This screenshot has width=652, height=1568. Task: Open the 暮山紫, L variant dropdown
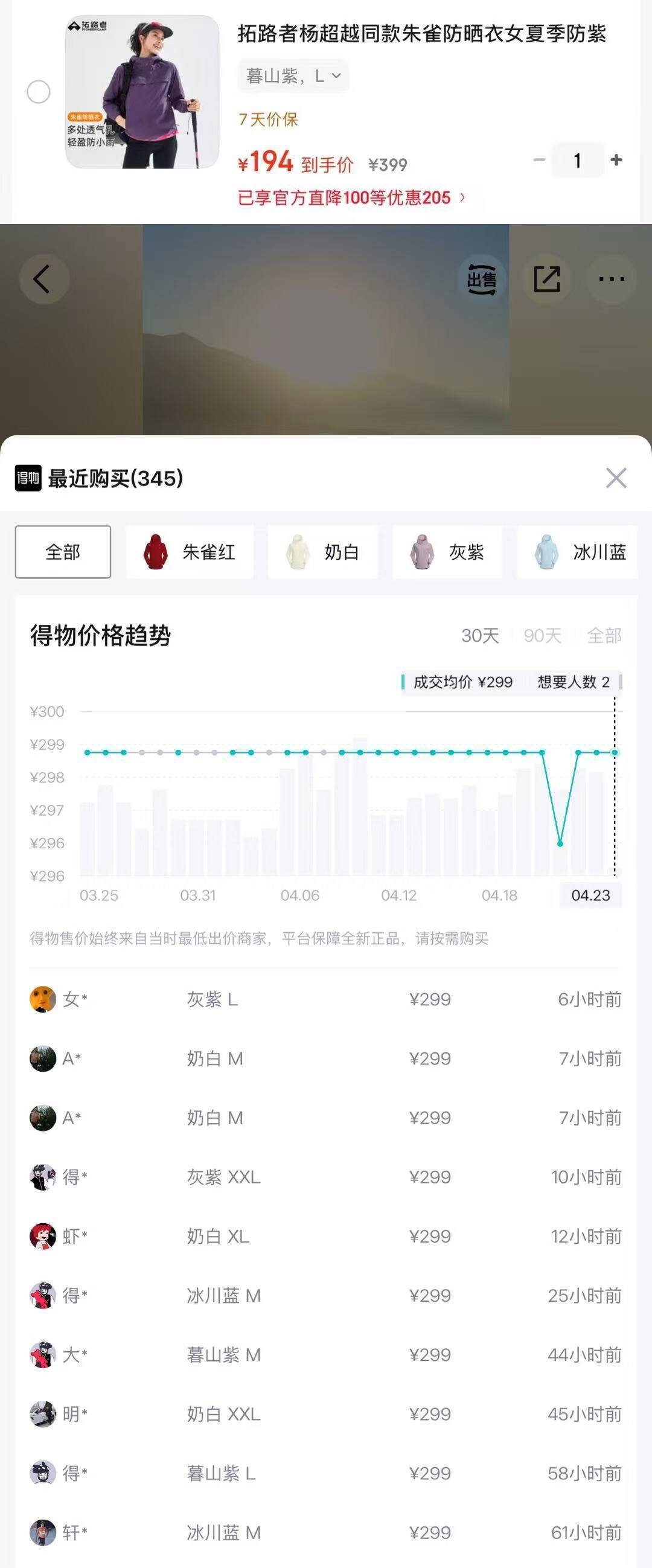[293, 76]
